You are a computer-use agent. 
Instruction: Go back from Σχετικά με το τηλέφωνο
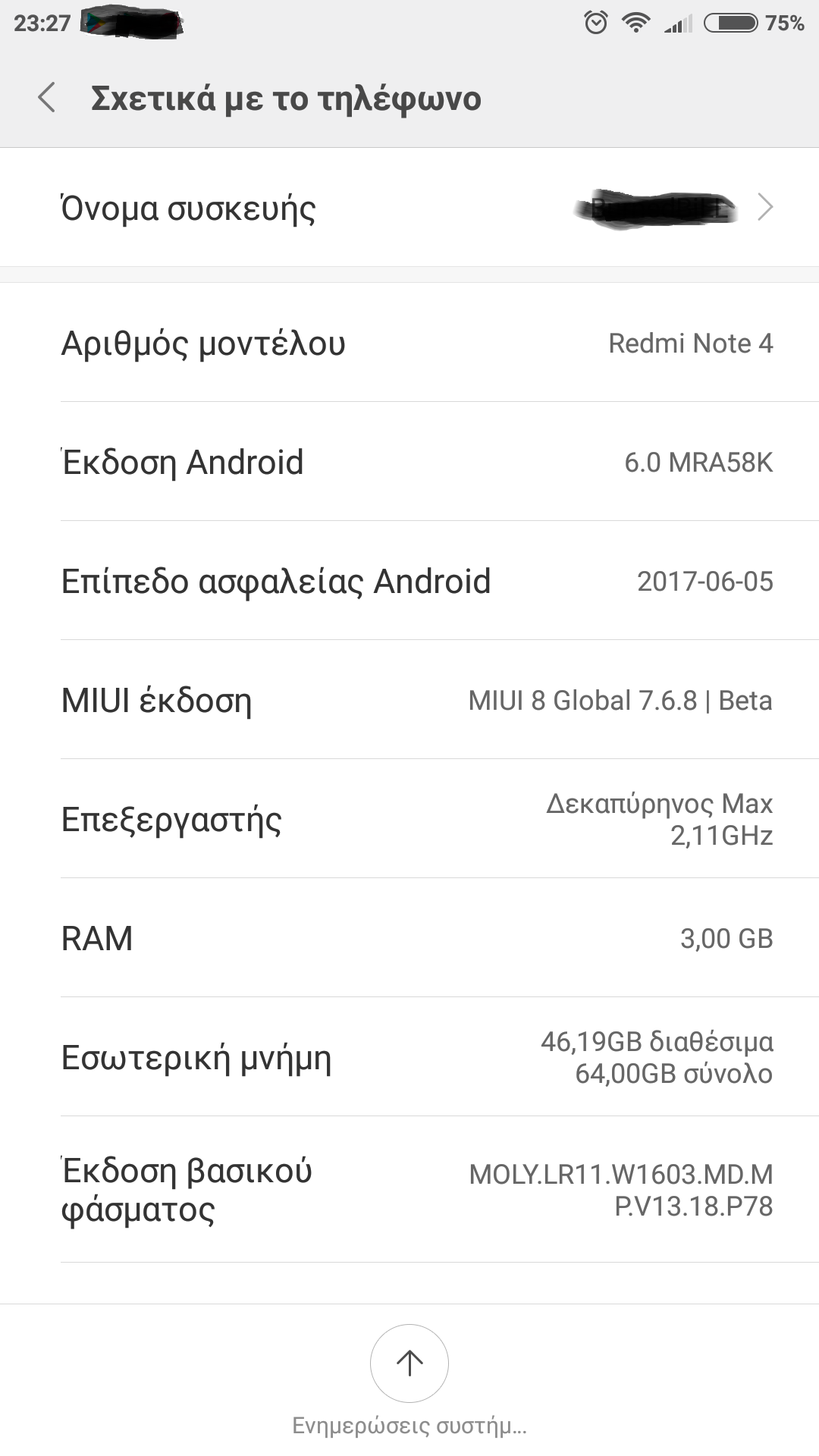(x=47, y=98)
